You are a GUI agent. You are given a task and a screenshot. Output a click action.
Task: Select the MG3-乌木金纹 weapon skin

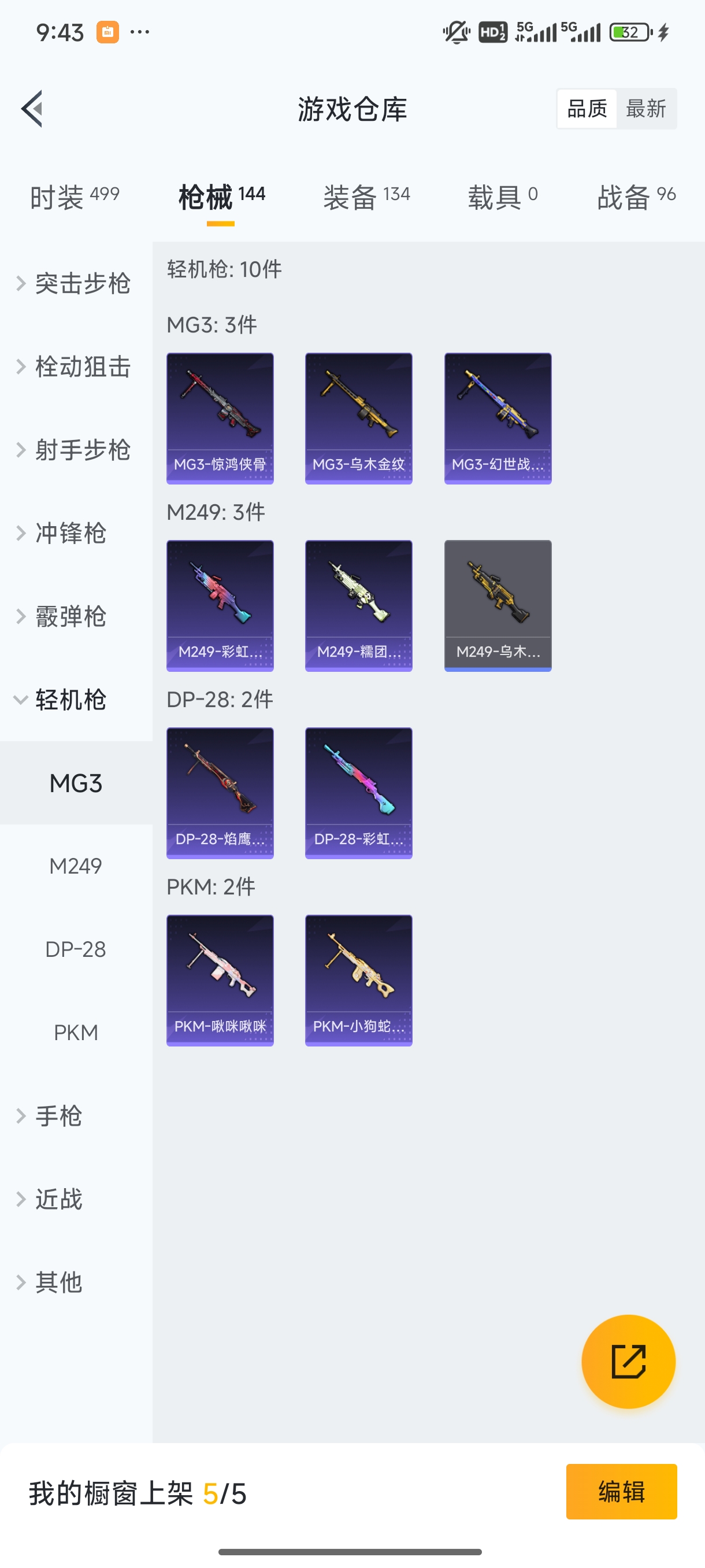coord(358,417)
